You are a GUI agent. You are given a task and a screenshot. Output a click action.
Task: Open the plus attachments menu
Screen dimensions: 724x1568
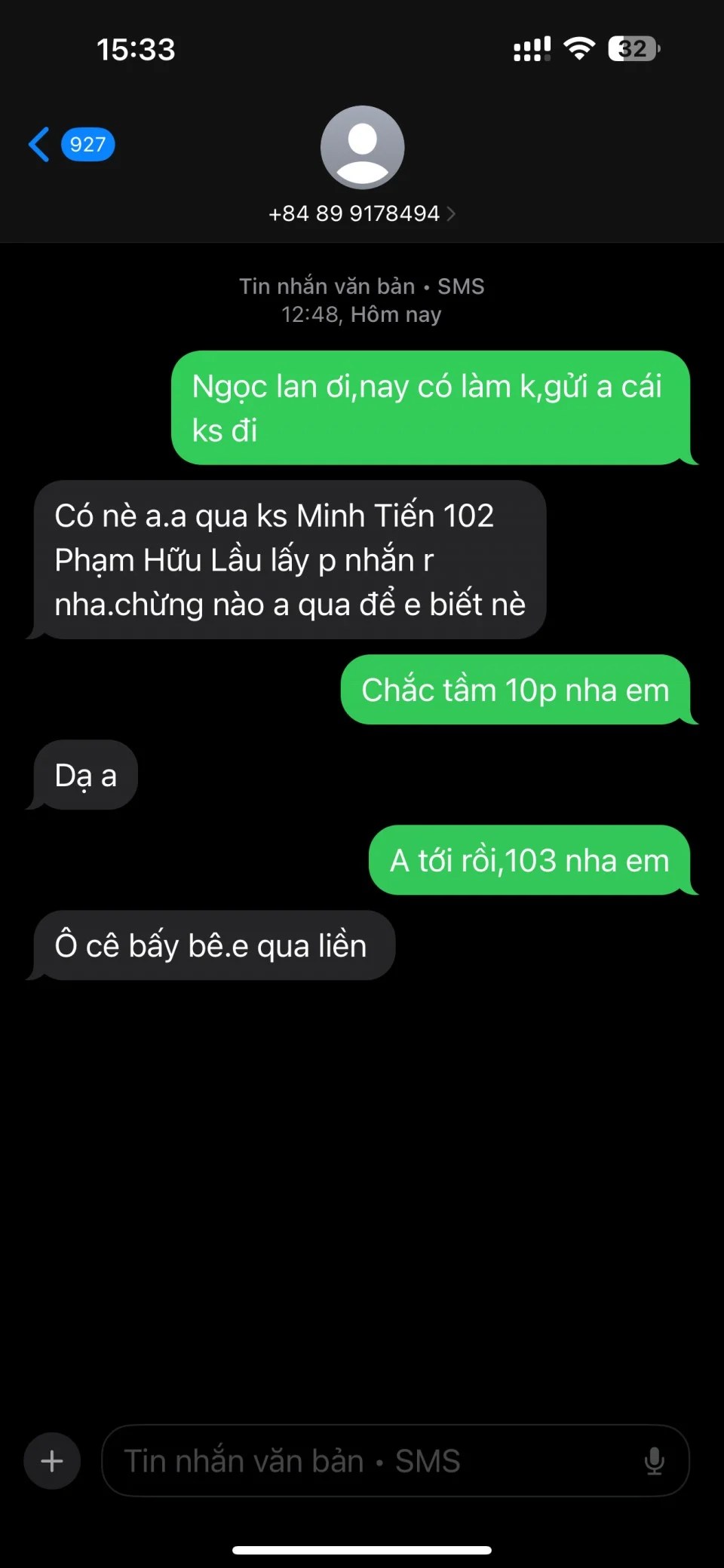pyautogui.click(x=52, y=1461)
